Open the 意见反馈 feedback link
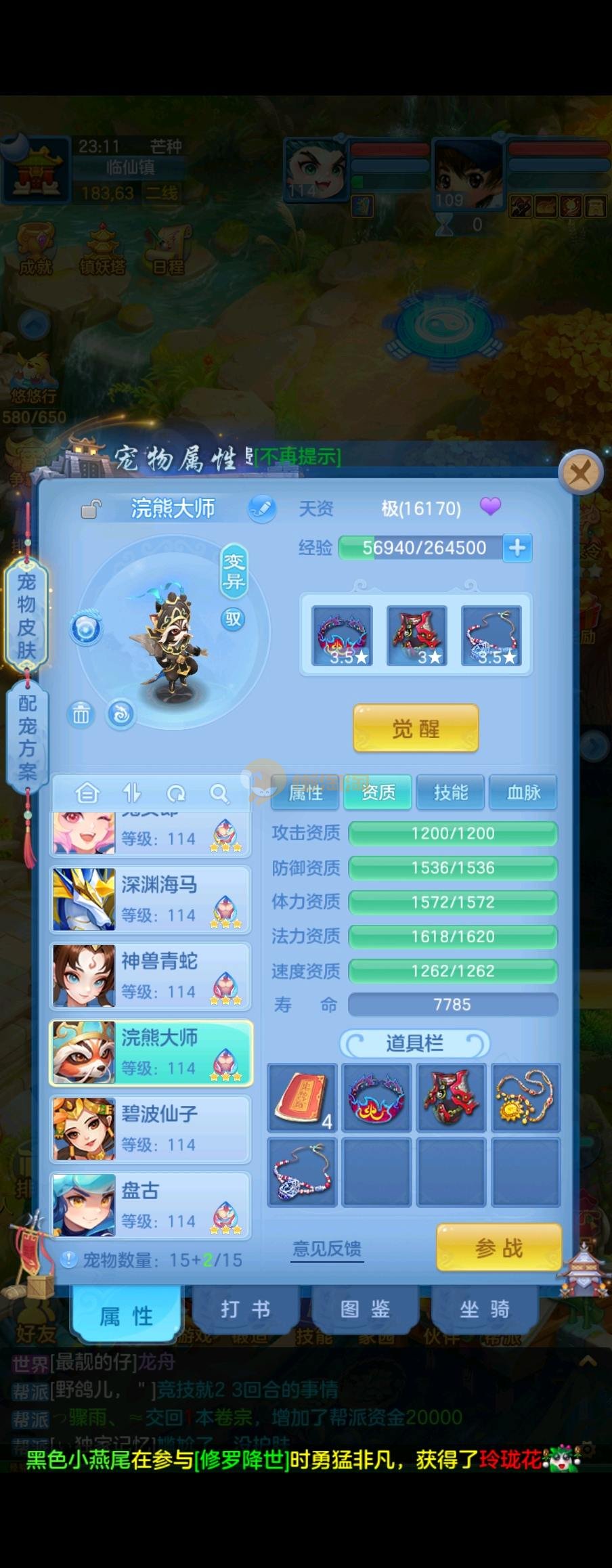Viewport: 612px width, 1568px height. [327, 1248]
